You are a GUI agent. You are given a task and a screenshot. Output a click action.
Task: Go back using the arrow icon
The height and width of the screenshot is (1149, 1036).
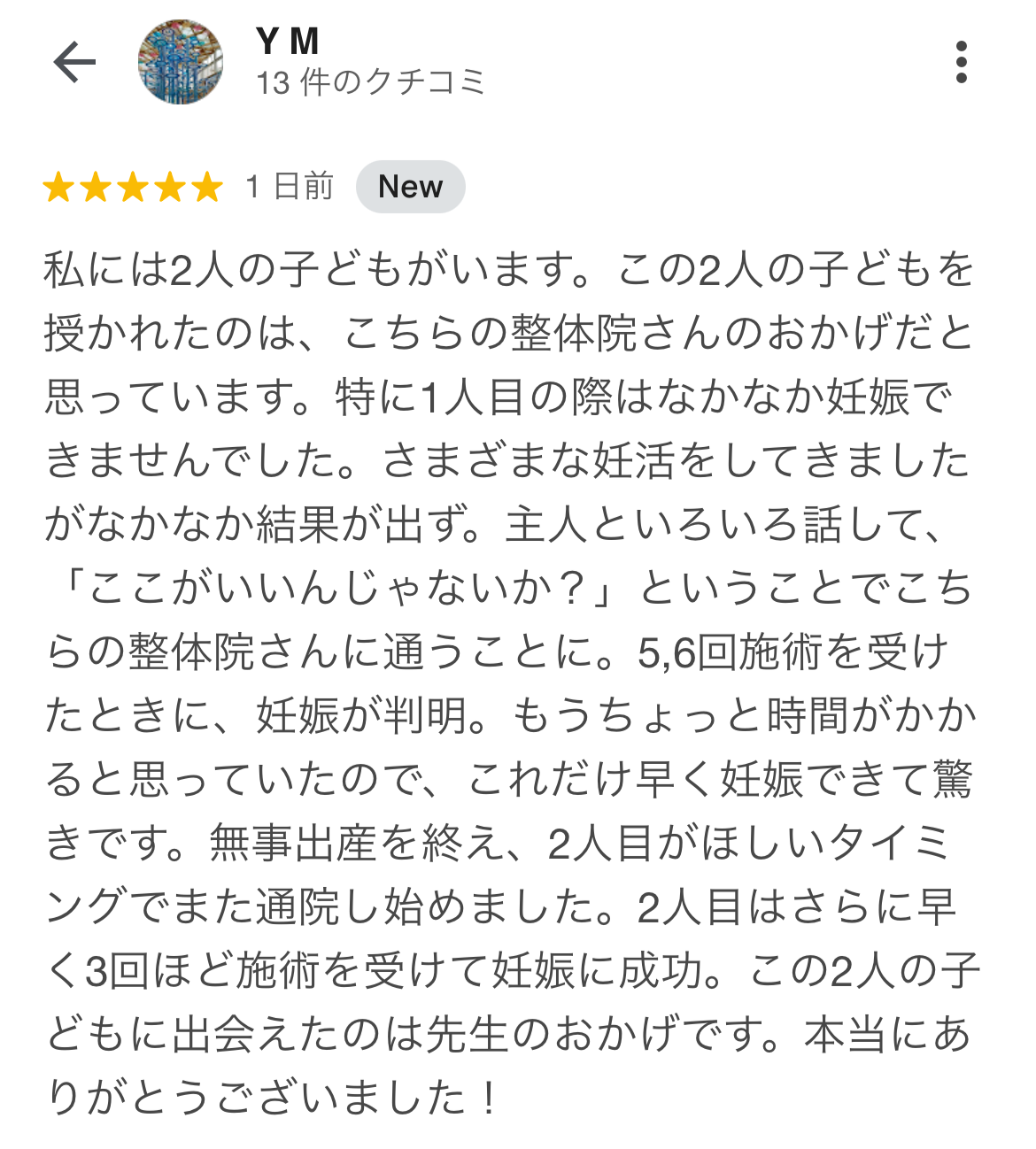point(74,62)
